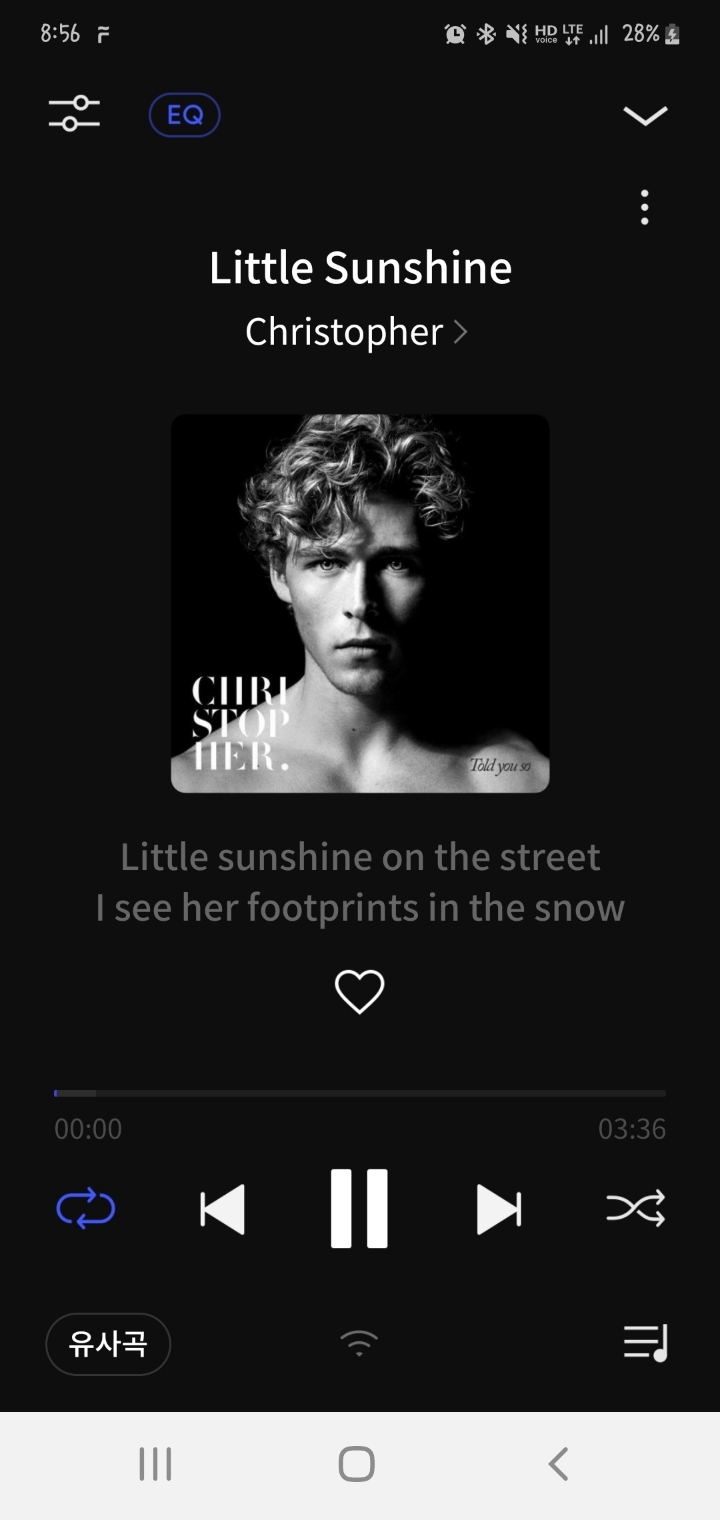Open recent apps from navigation bar

[x=155, y=1464]
